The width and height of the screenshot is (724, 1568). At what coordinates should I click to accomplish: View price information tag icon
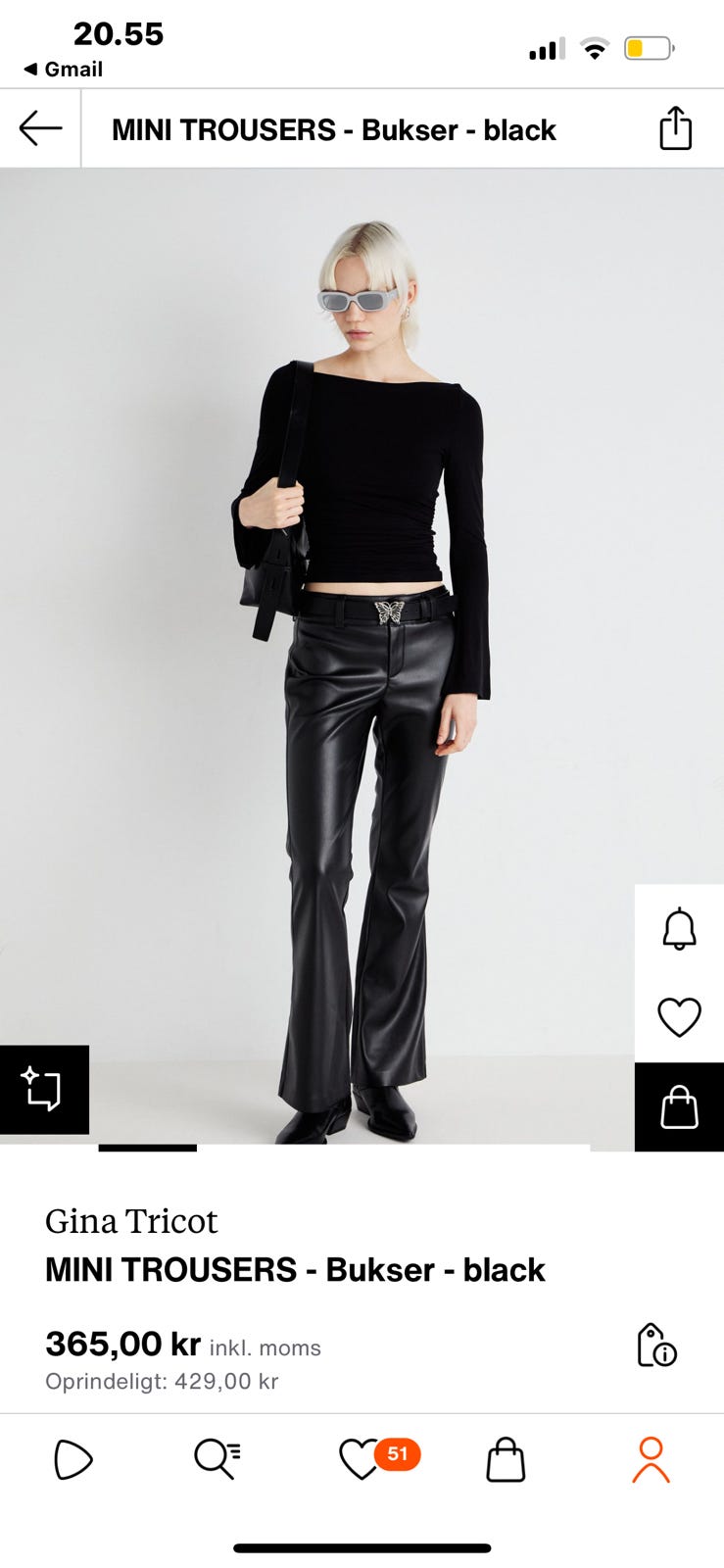[656, 1345]
